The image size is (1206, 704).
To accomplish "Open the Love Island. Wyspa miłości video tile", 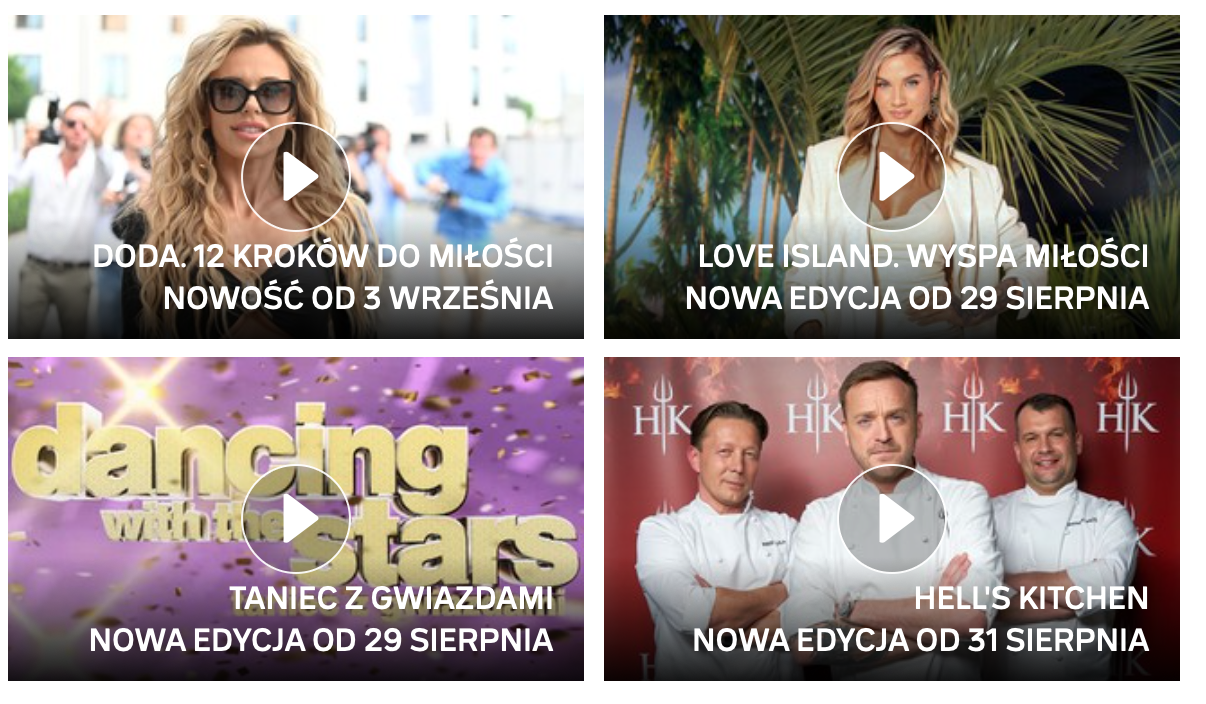I will 891,177.
